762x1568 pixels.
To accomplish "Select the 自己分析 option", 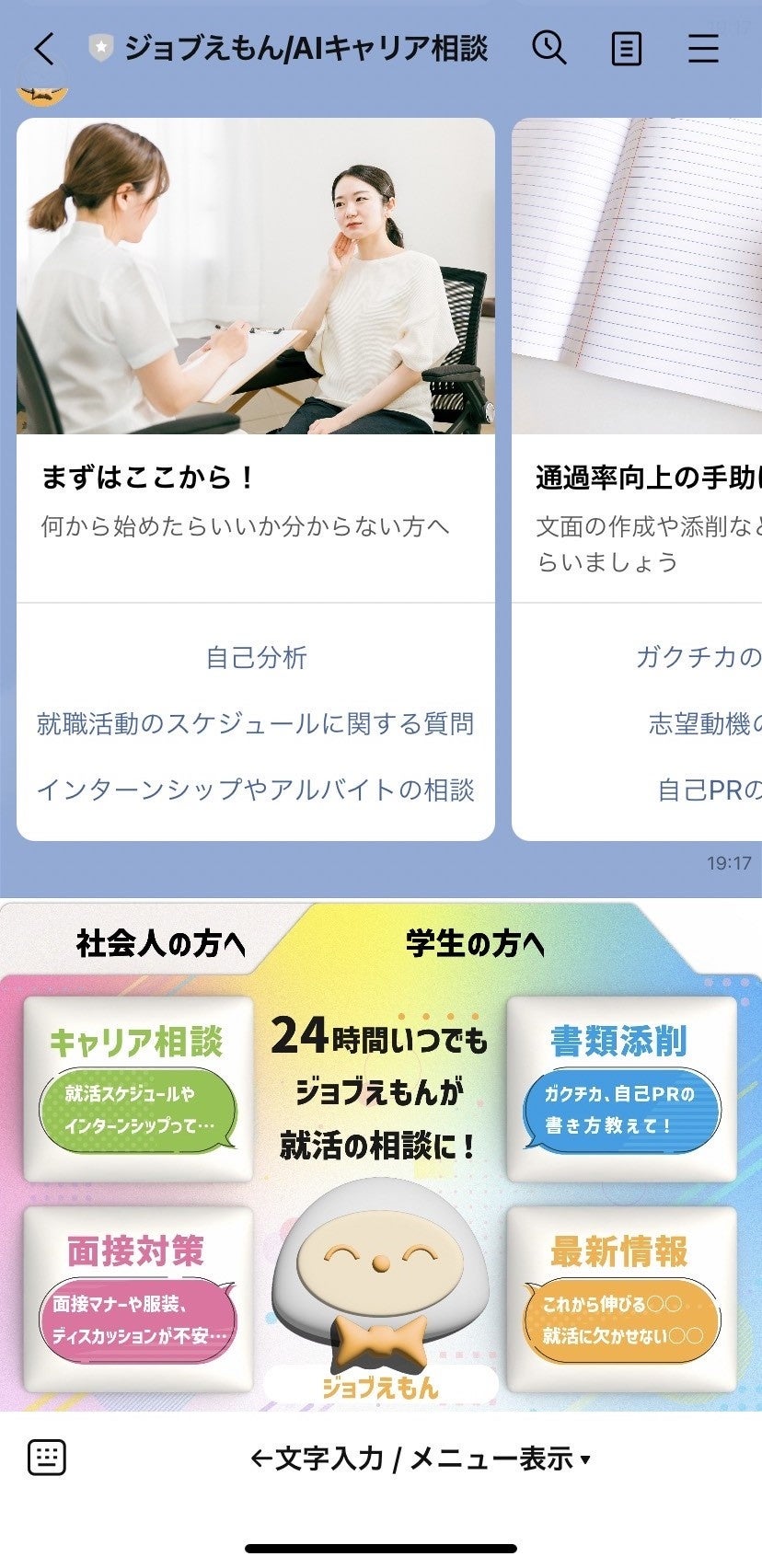I will click(x=256, y=657).
